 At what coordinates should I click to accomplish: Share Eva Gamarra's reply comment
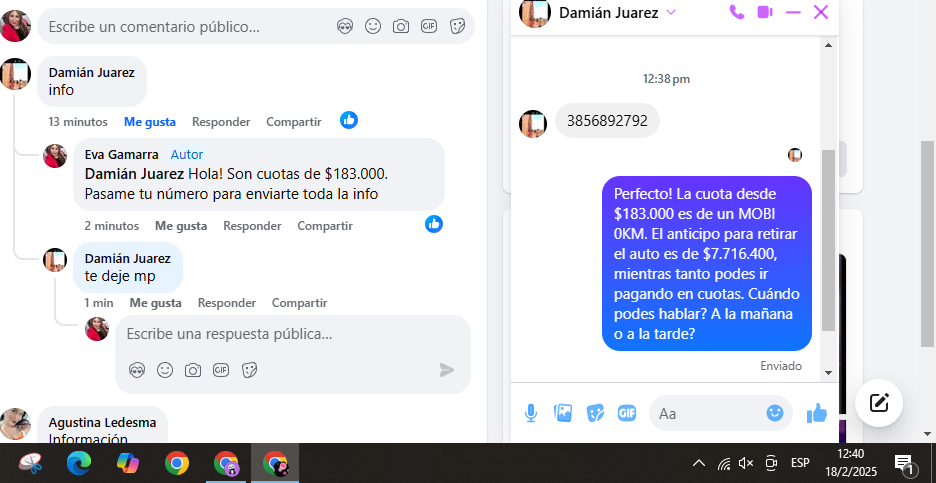[326, 226]
